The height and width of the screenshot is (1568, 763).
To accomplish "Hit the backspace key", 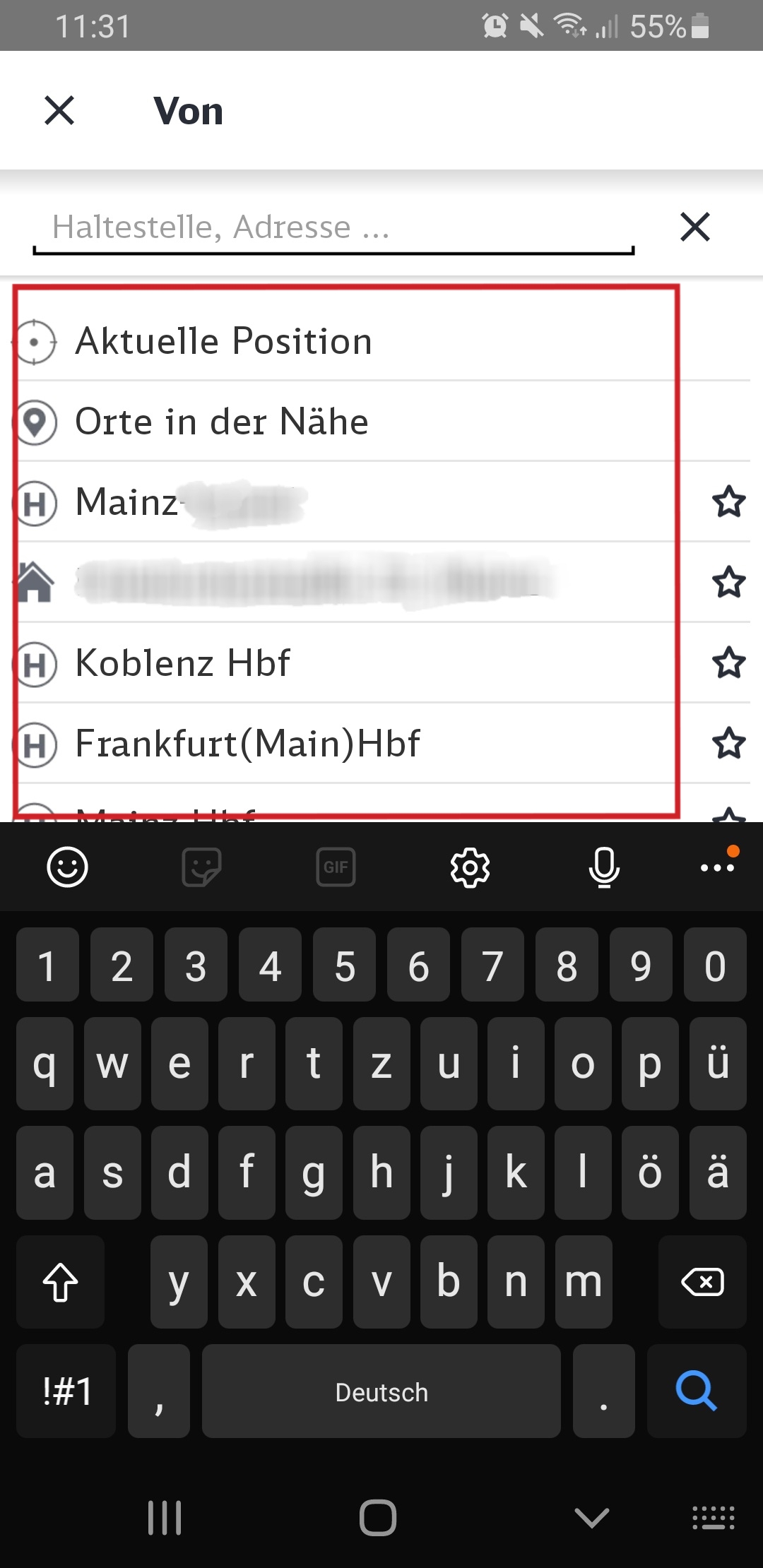I will tap(702, 1282).
